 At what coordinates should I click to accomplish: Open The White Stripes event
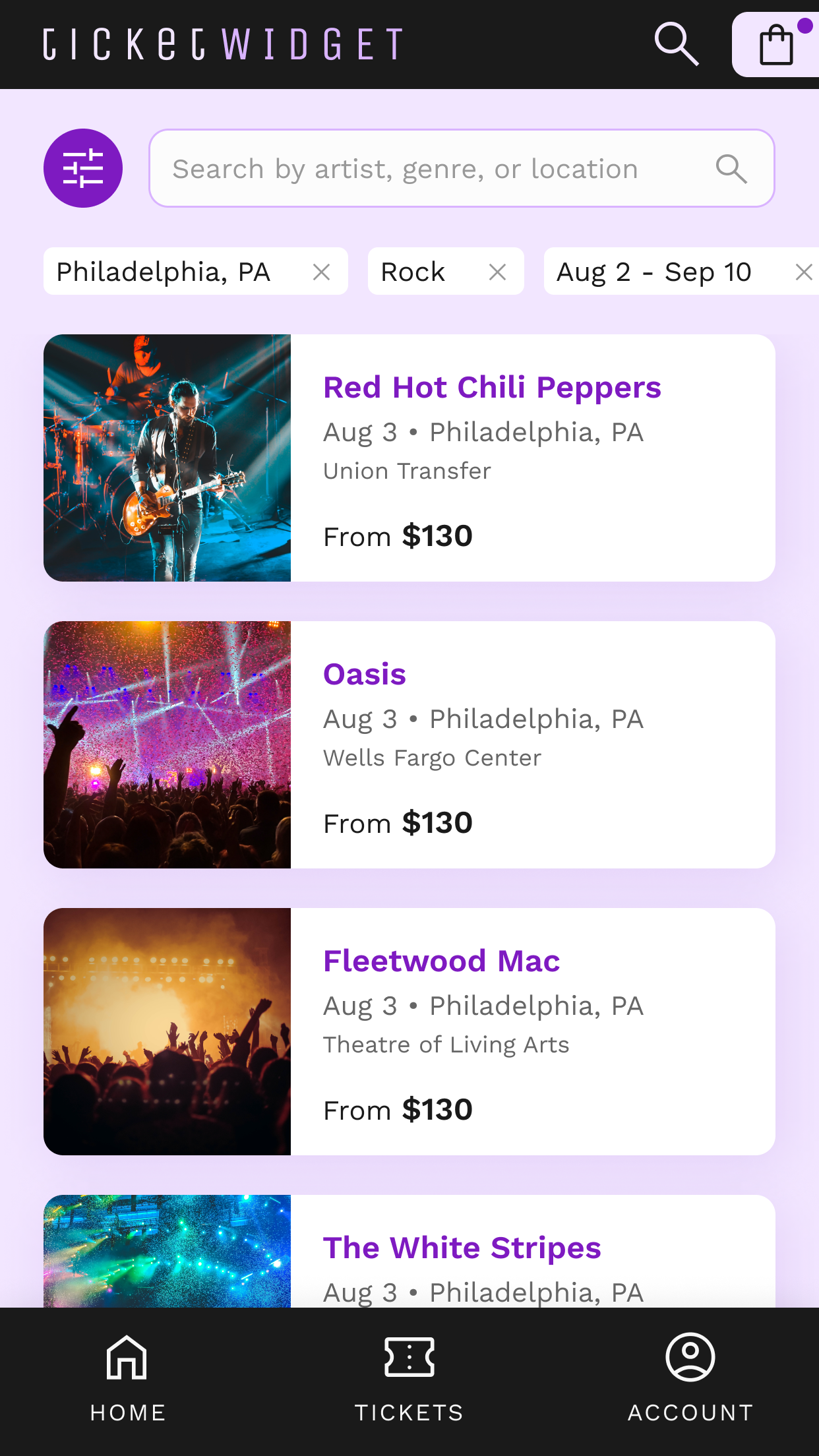tap(409, 1251)
